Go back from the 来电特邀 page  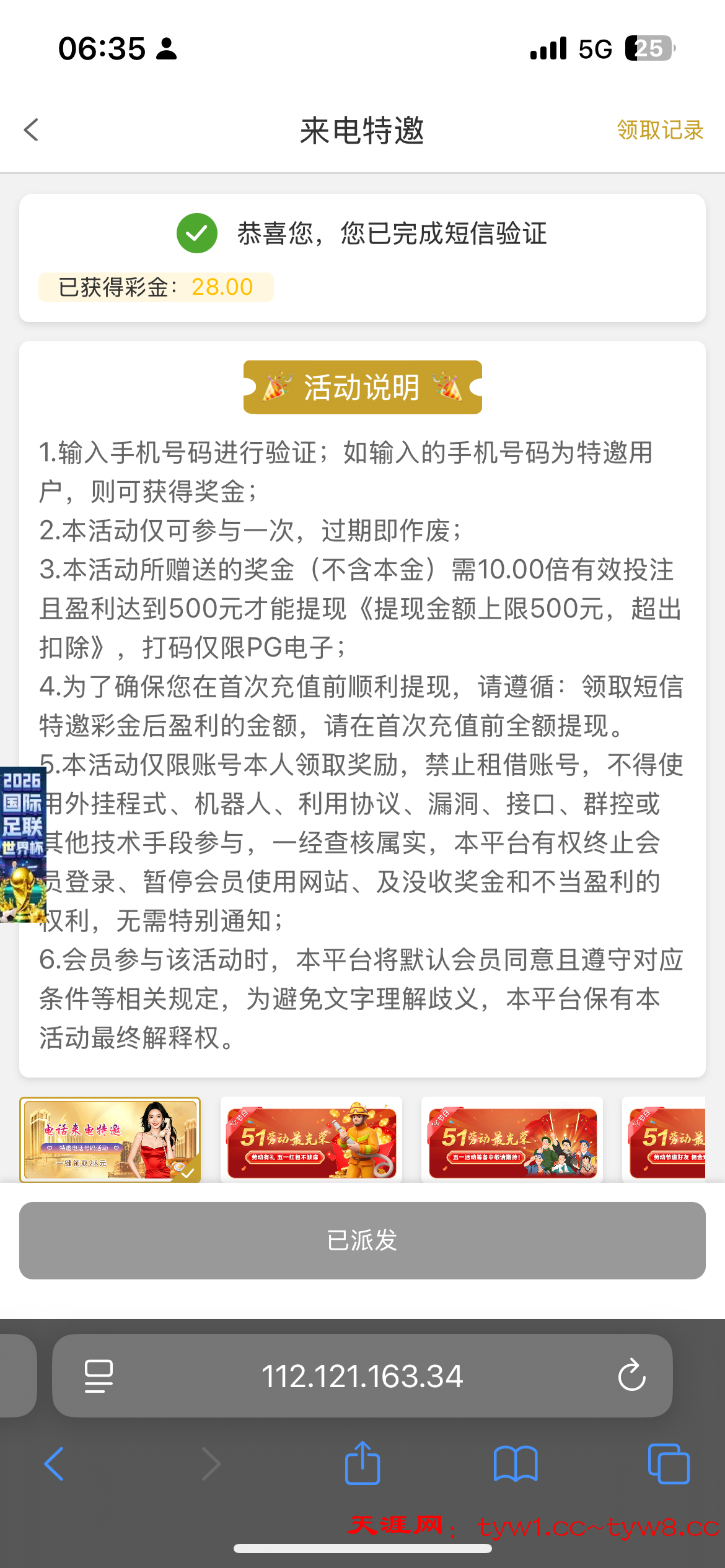tap(31, 130)
